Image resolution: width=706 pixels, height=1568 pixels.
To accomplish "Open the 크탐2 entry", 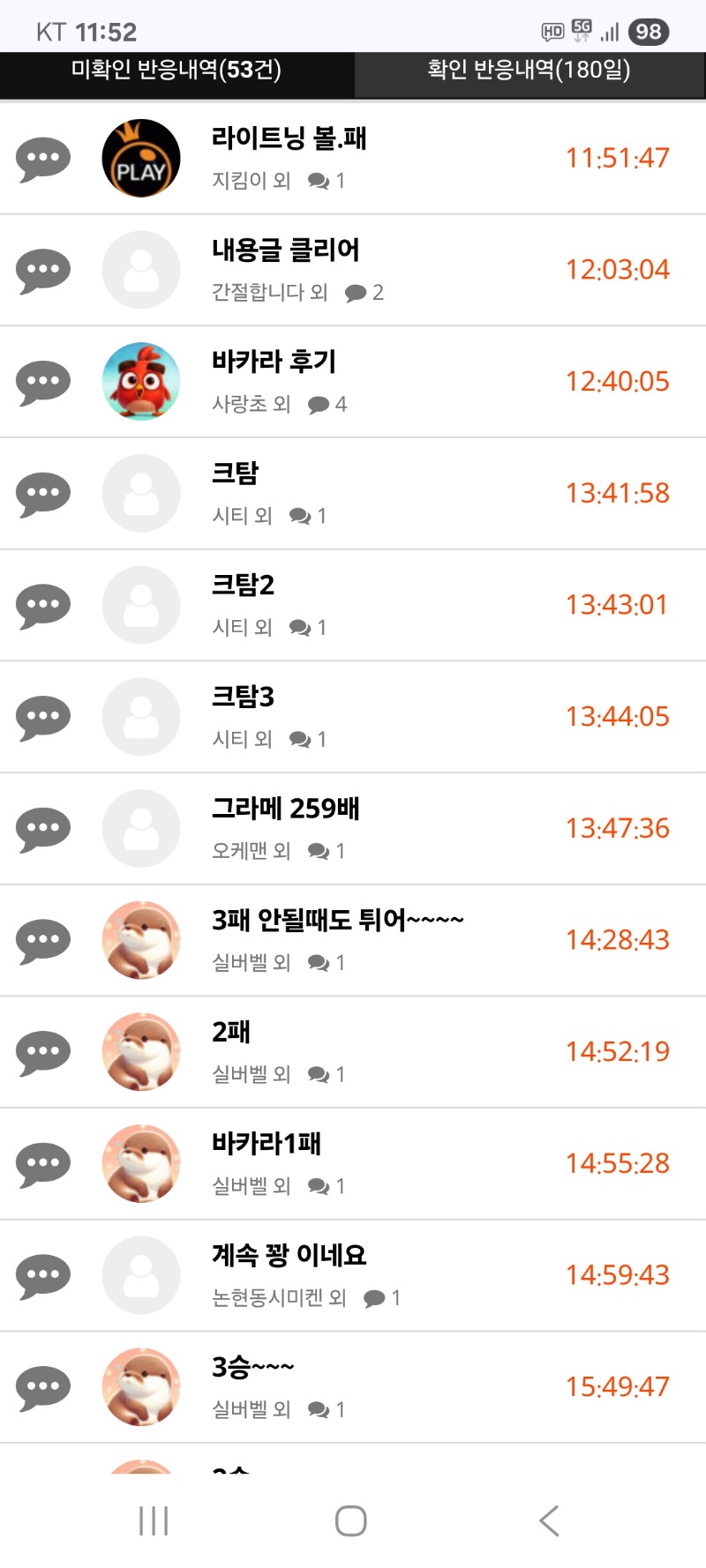I will (353, 605).
